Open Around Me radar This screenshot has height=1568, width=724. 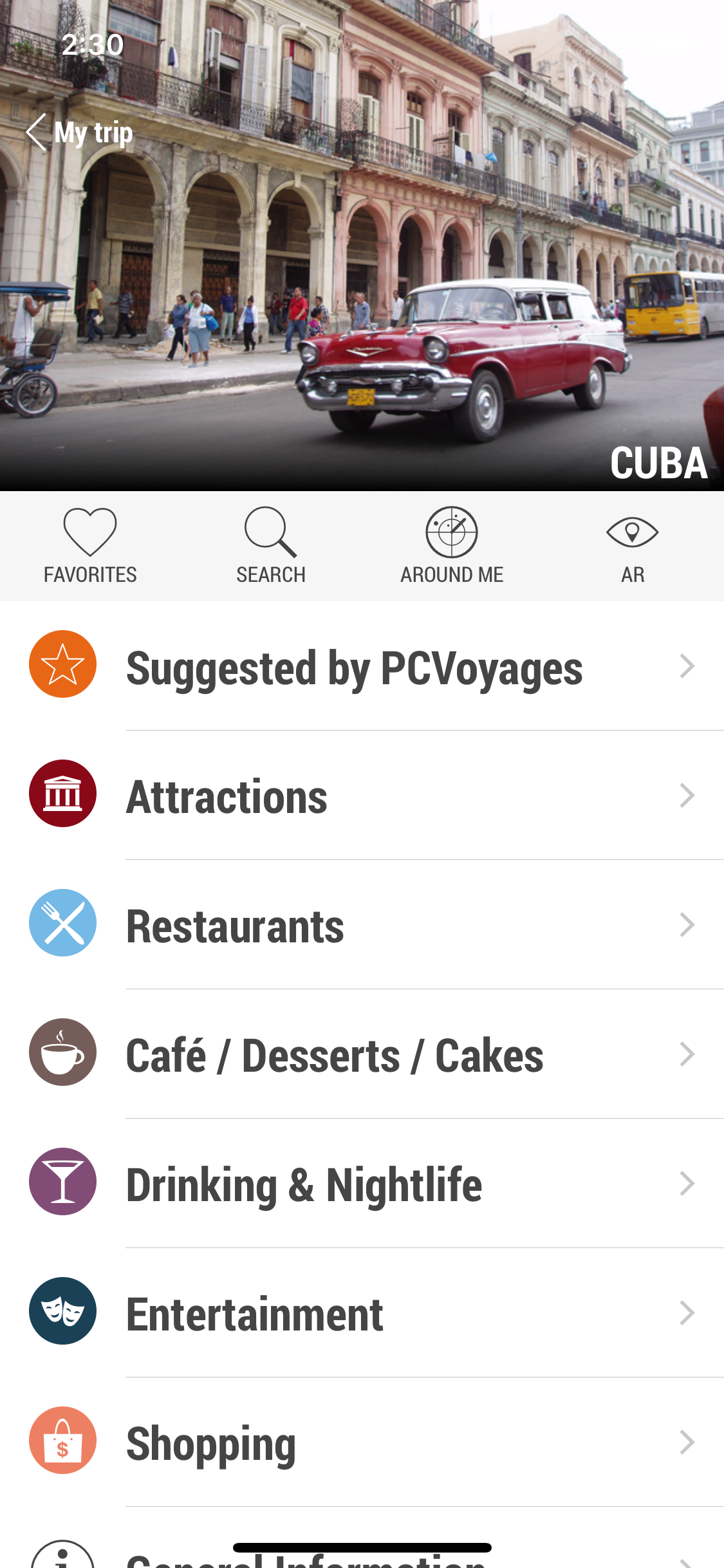tap(452, 546)
